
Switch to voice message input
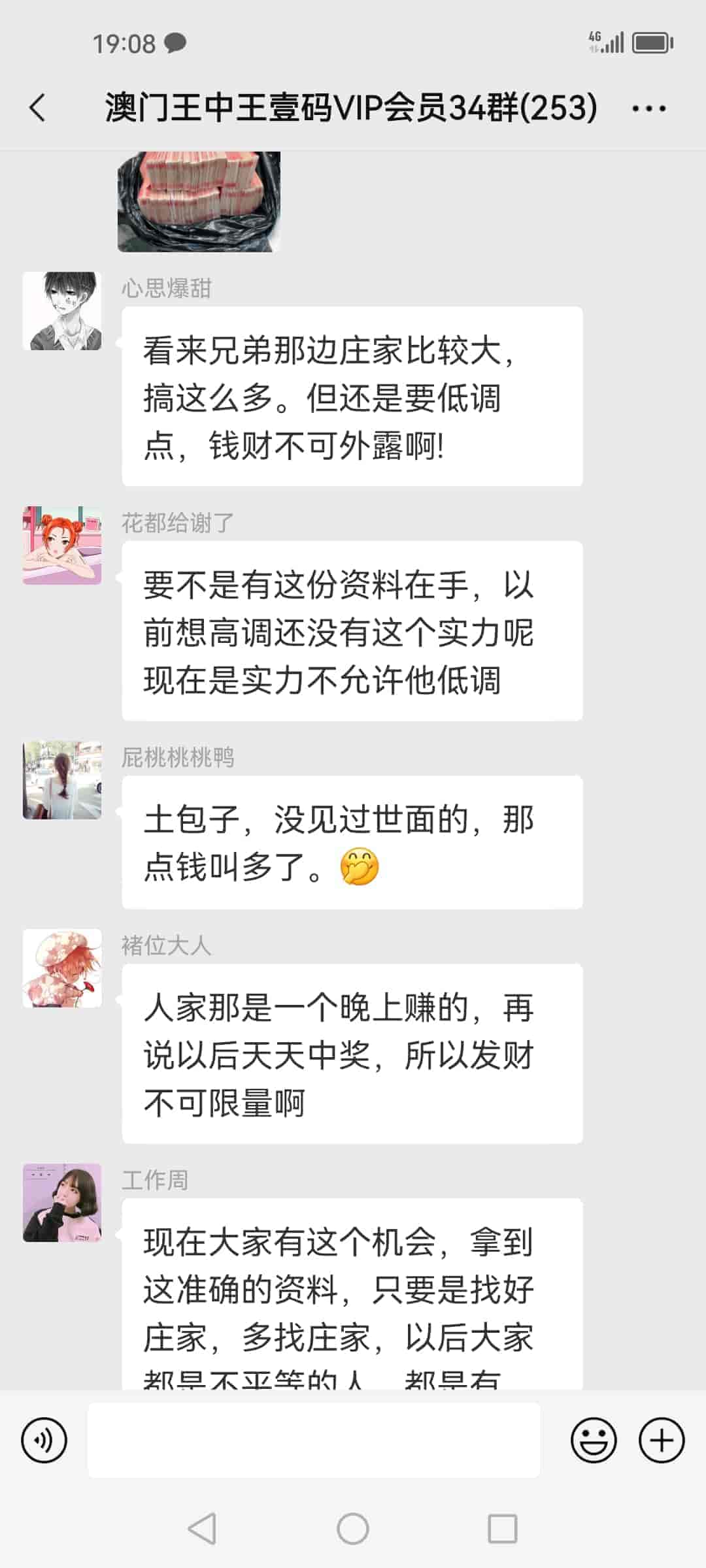(x=44, y=1440)
